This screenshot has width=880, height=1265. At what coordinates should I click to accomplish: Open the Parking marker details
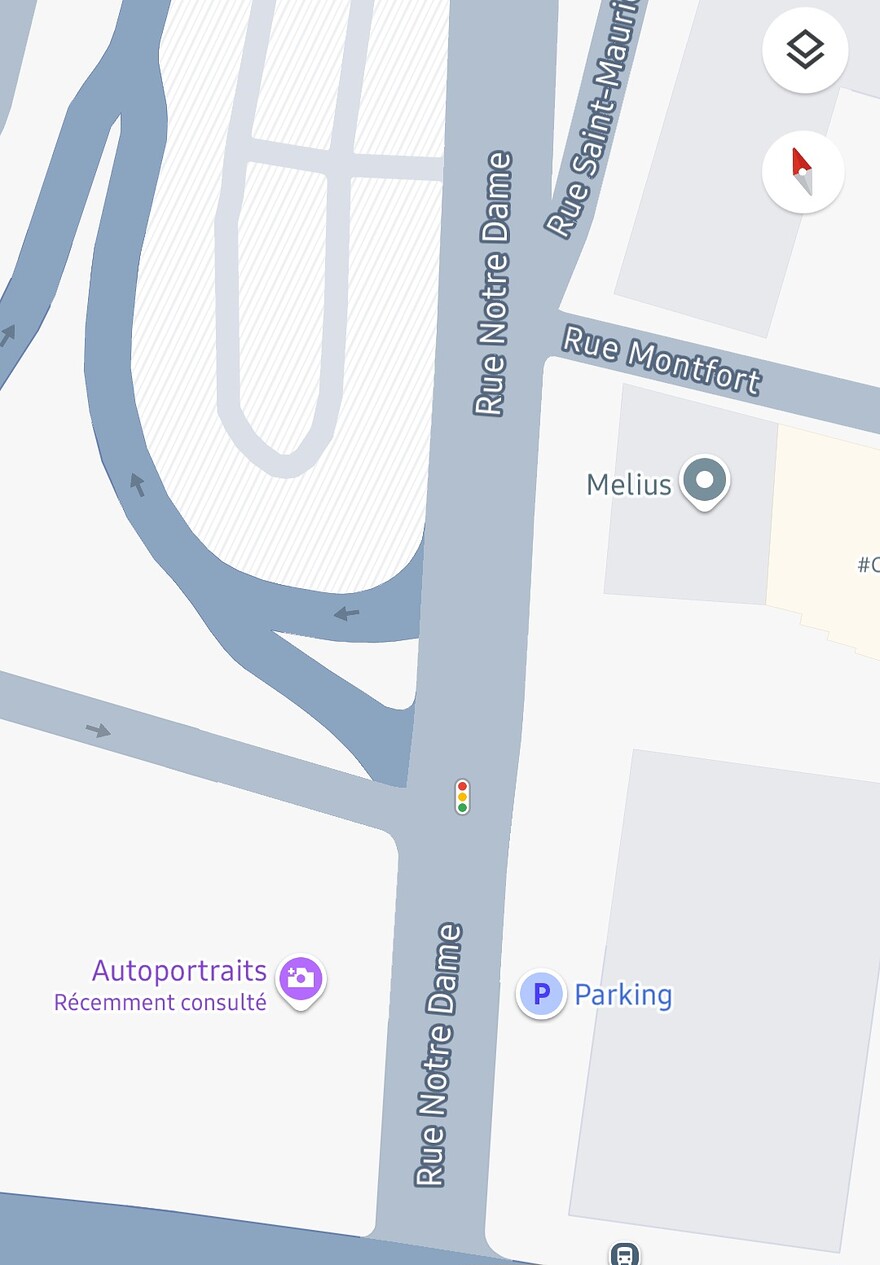pos(541,994)
